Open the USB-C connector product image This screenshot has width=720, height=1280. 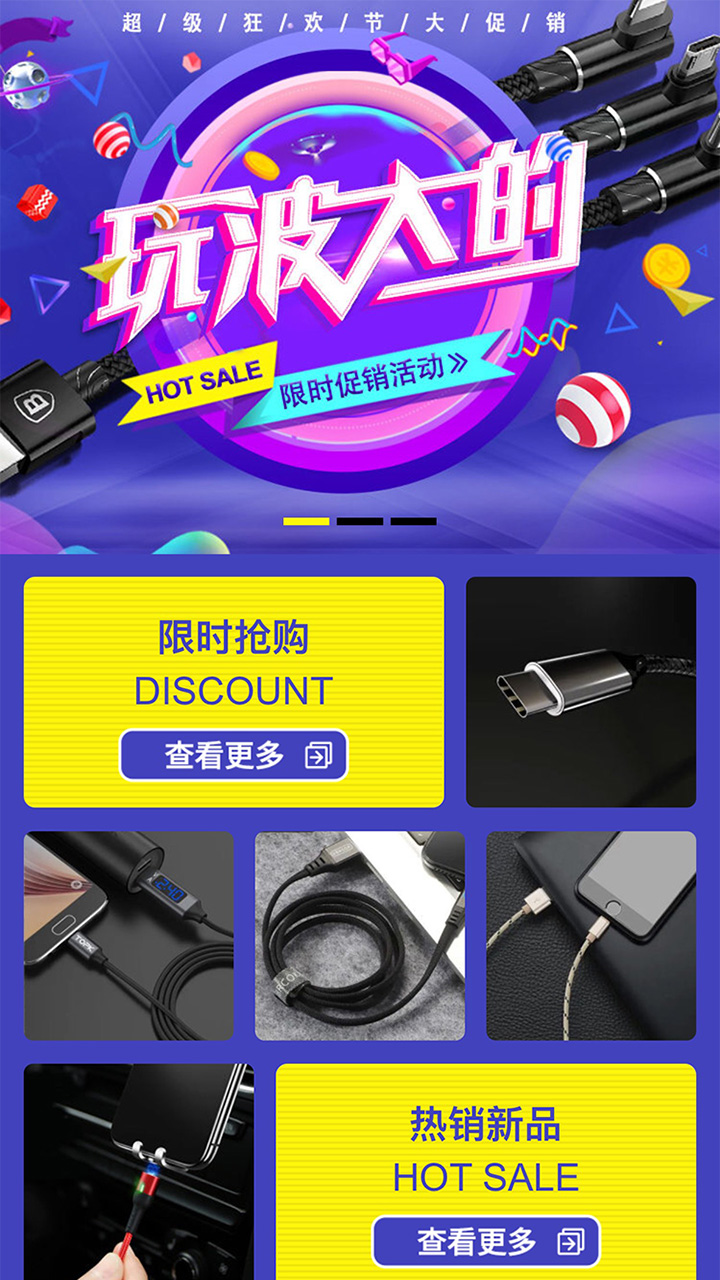pos(581,691)
